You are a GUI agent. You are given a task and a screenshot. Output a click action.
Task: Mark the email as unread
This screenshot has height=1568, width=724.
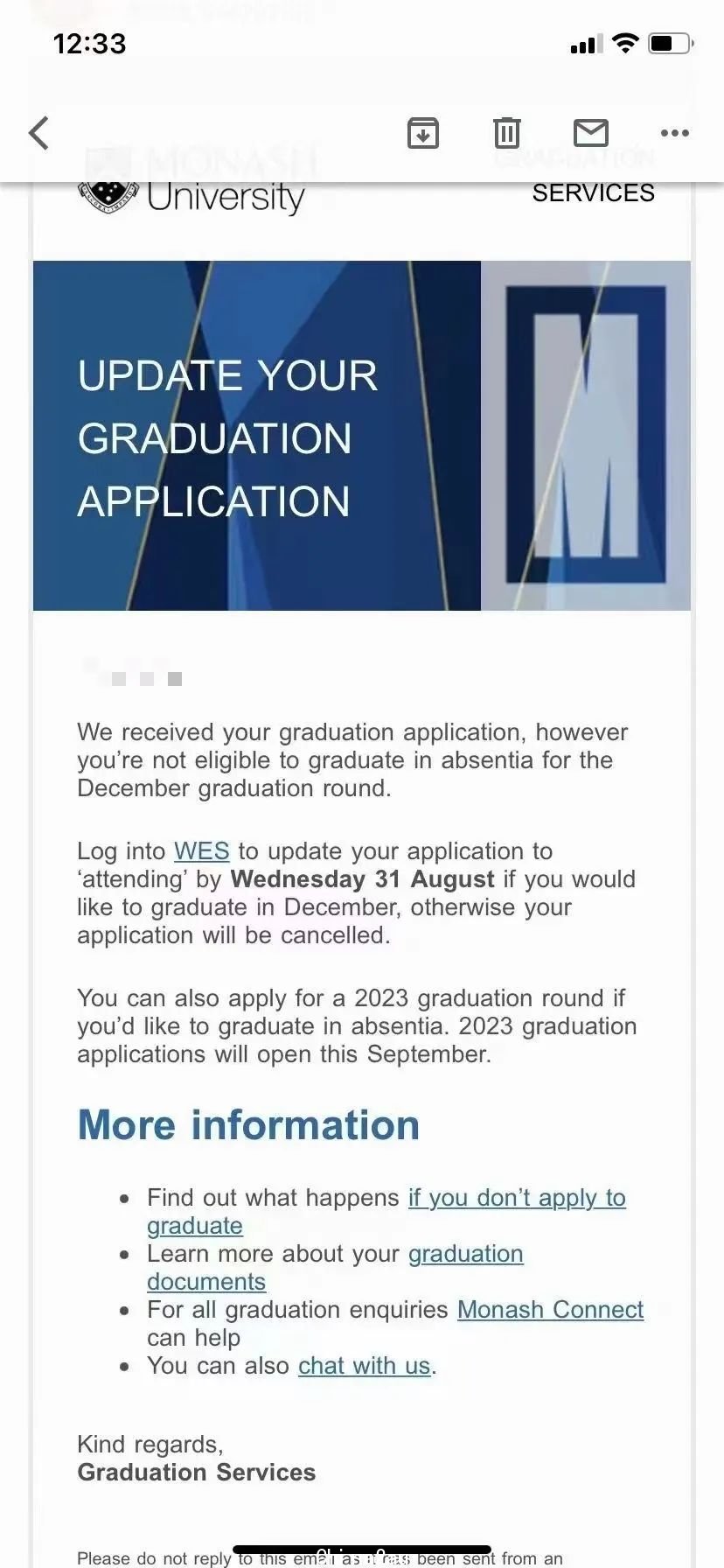point(591,133)
